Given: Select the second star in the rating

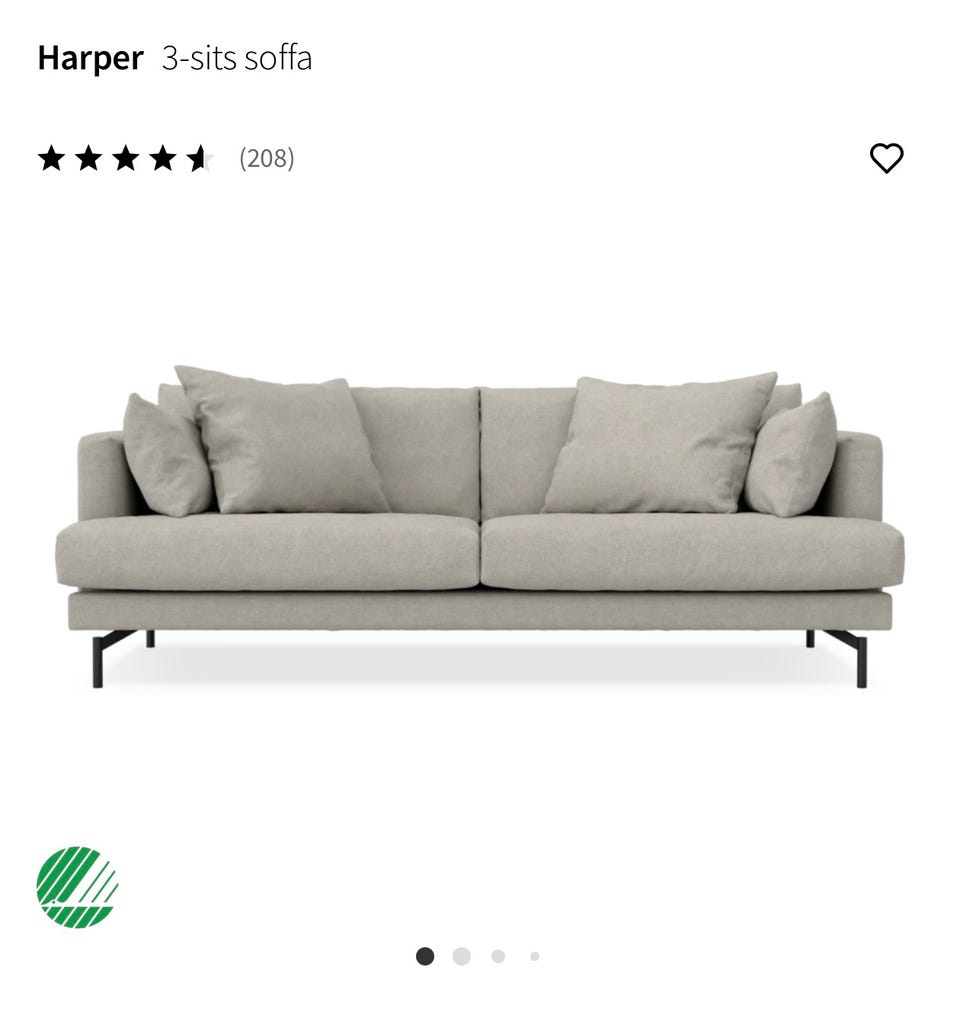Looking at the screenshot, I should point(88,158).
